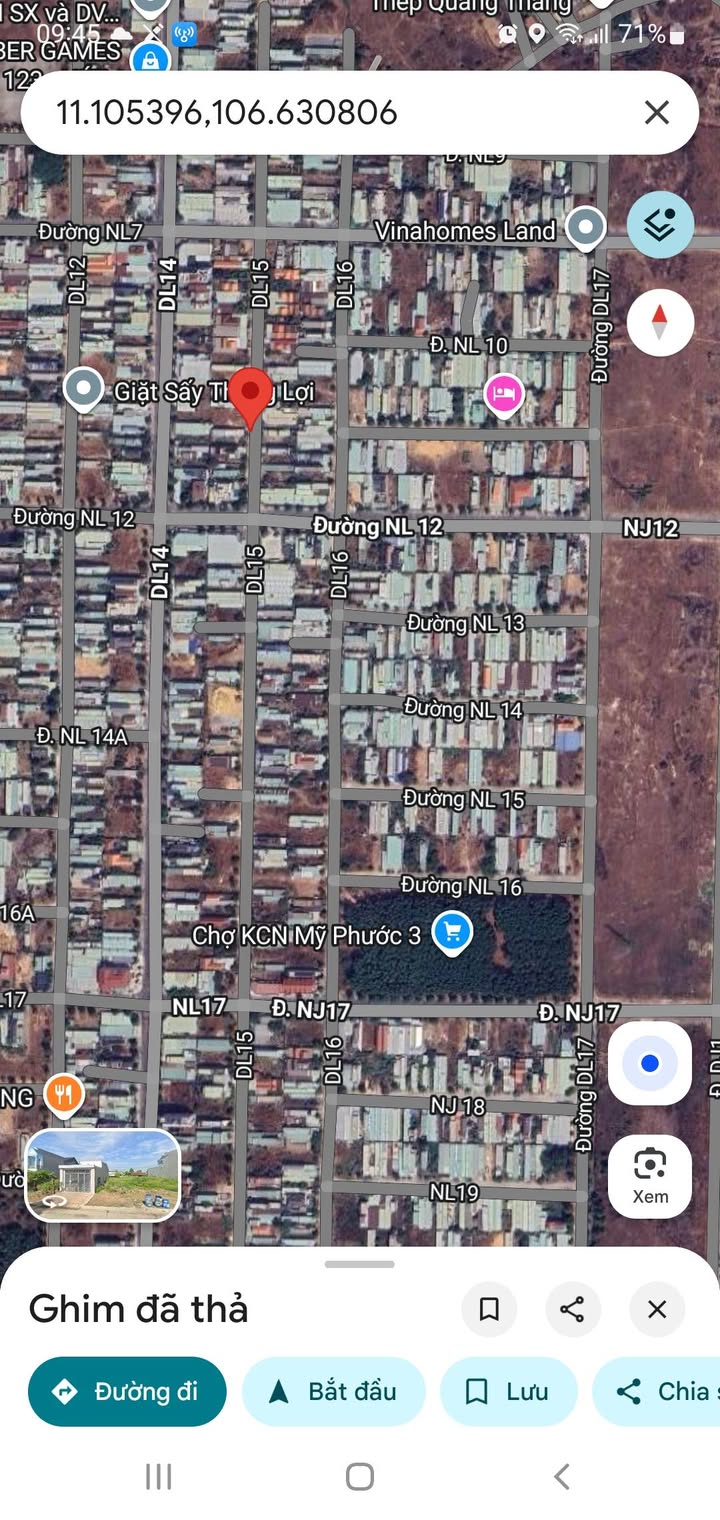The width and height of the screenshot is (720, 1520).
Task: Return to the home screen
Action: pyautogui.click(x=360, y=1476)
